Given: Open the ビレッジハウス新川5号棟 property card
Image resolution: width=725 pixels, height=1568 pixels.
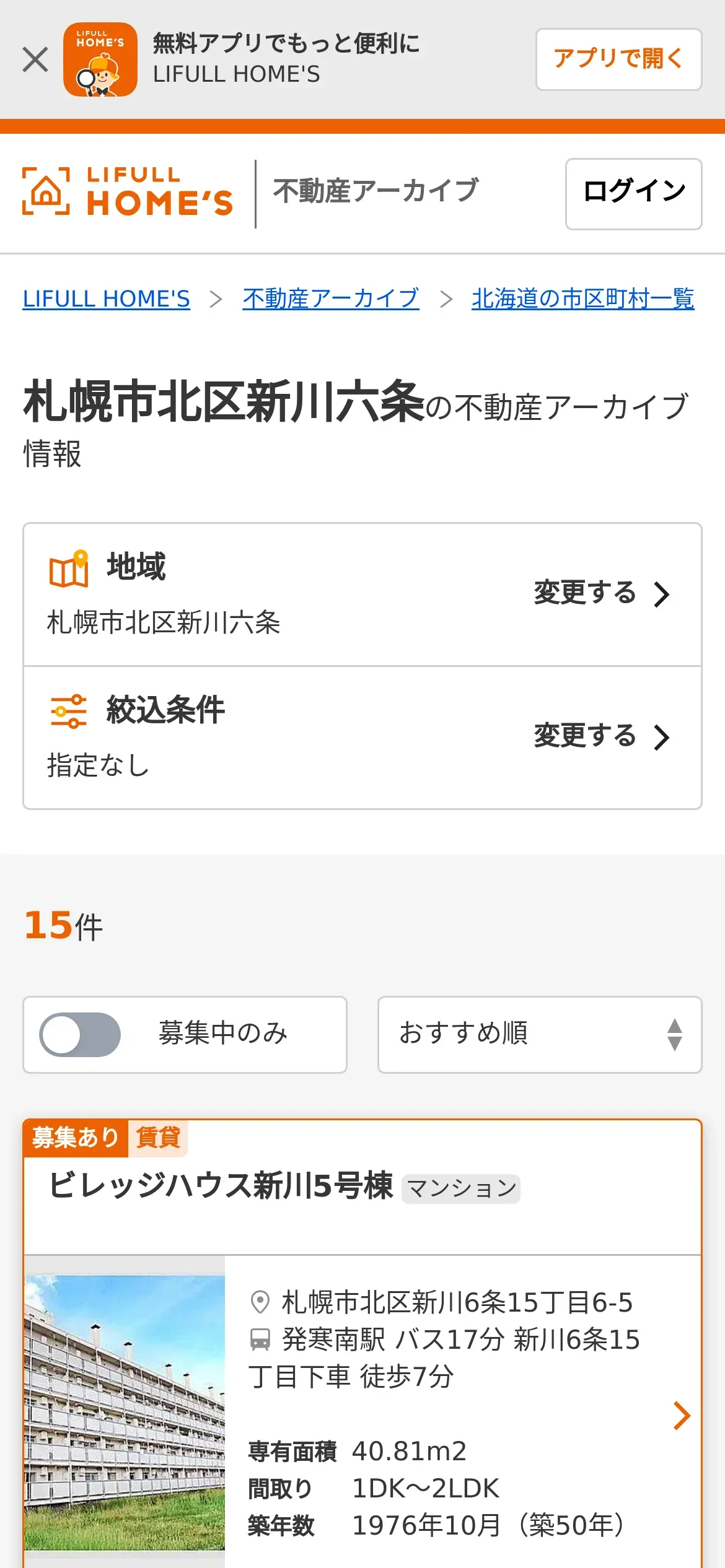Looking at the screenshot, I should pos(362,1362).
